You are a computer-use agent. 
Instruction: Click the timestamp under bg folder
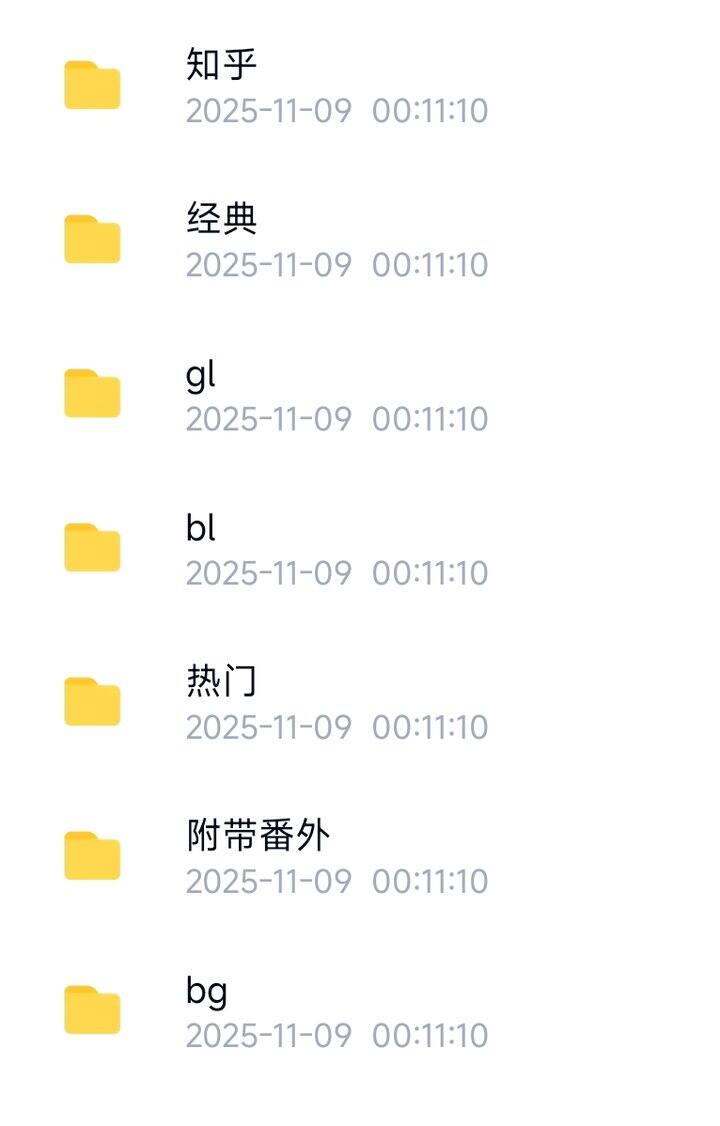pyautogui.click(x=338, y=1036)
